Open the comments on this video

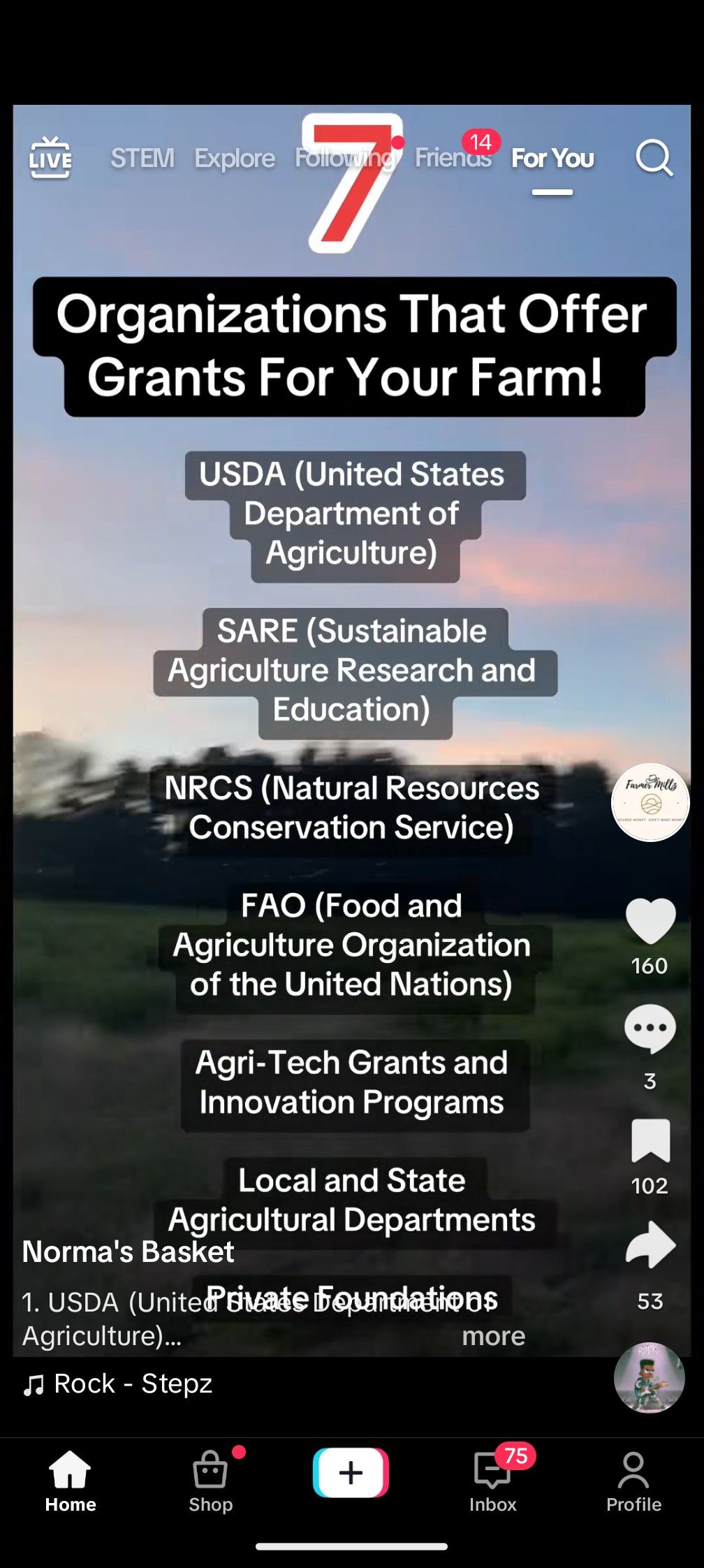650,1029
